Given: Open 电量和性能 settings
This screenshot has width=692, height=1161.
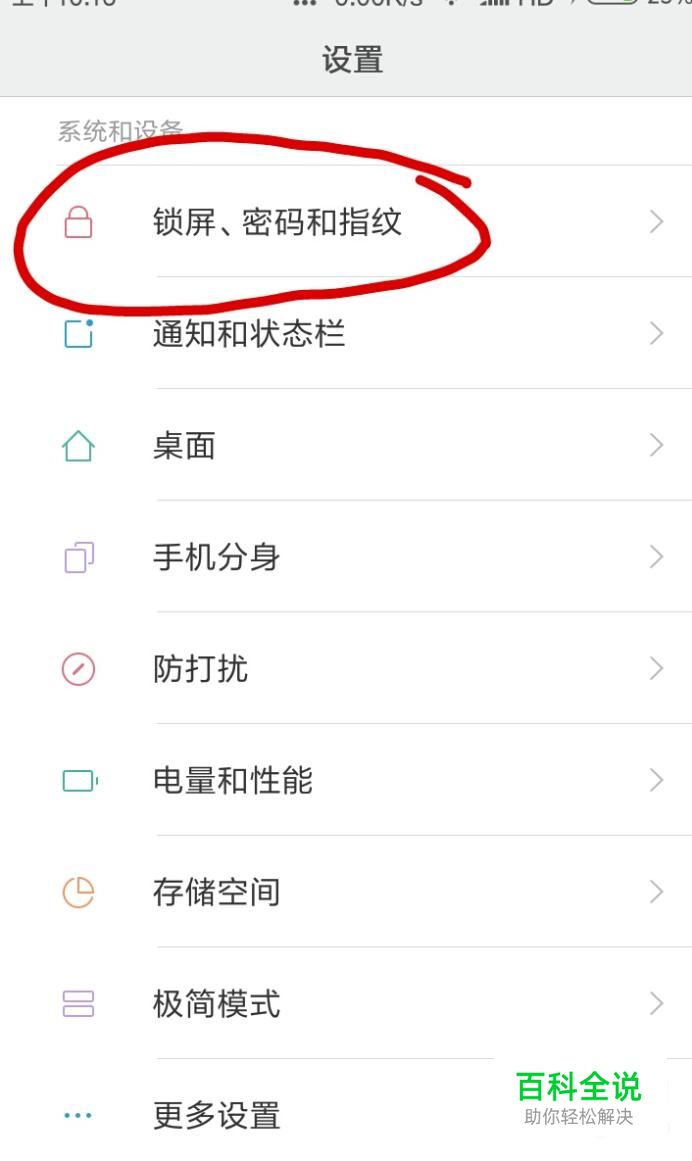Looking at the screenshot, I should point(346,780).
